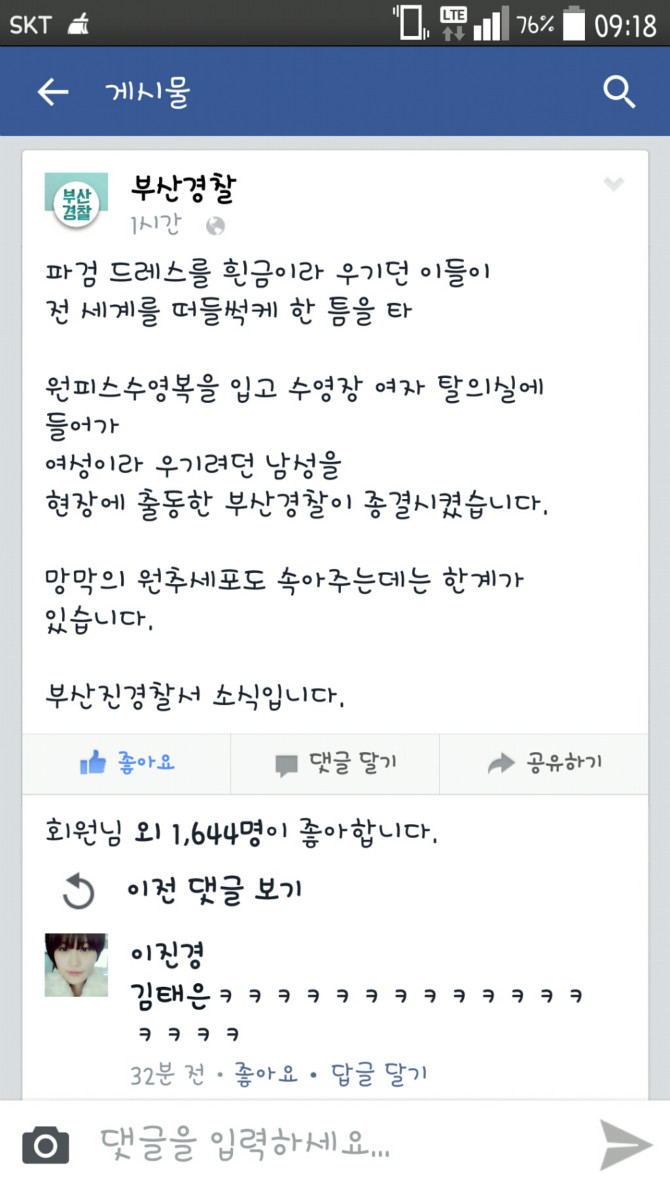Image resolution: width=670 pixels, height=1191 pixels.
Task: Open search with the magnifier icon
Action: [x=620, y=93]
